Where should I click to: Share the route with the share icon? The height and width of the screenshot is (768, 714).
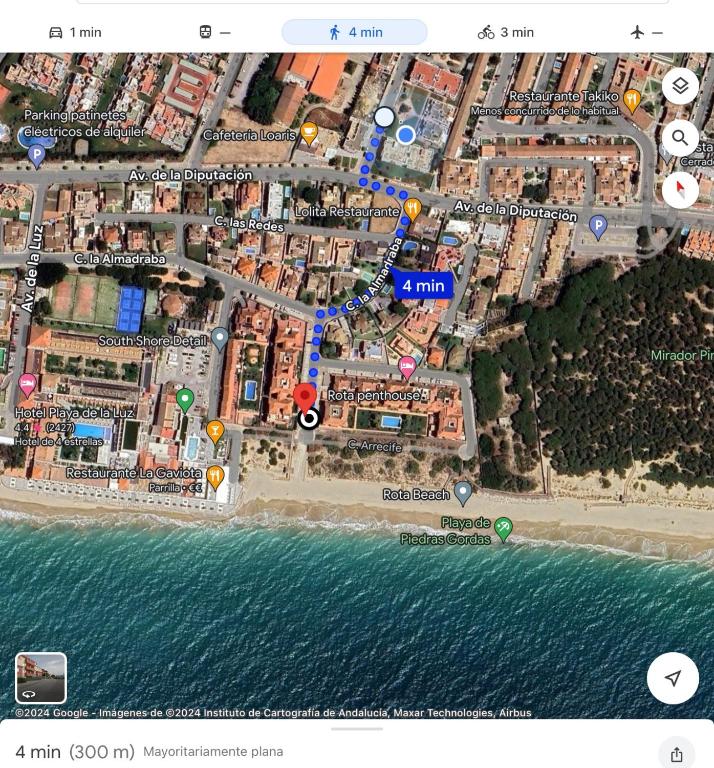tap(676, 754)
